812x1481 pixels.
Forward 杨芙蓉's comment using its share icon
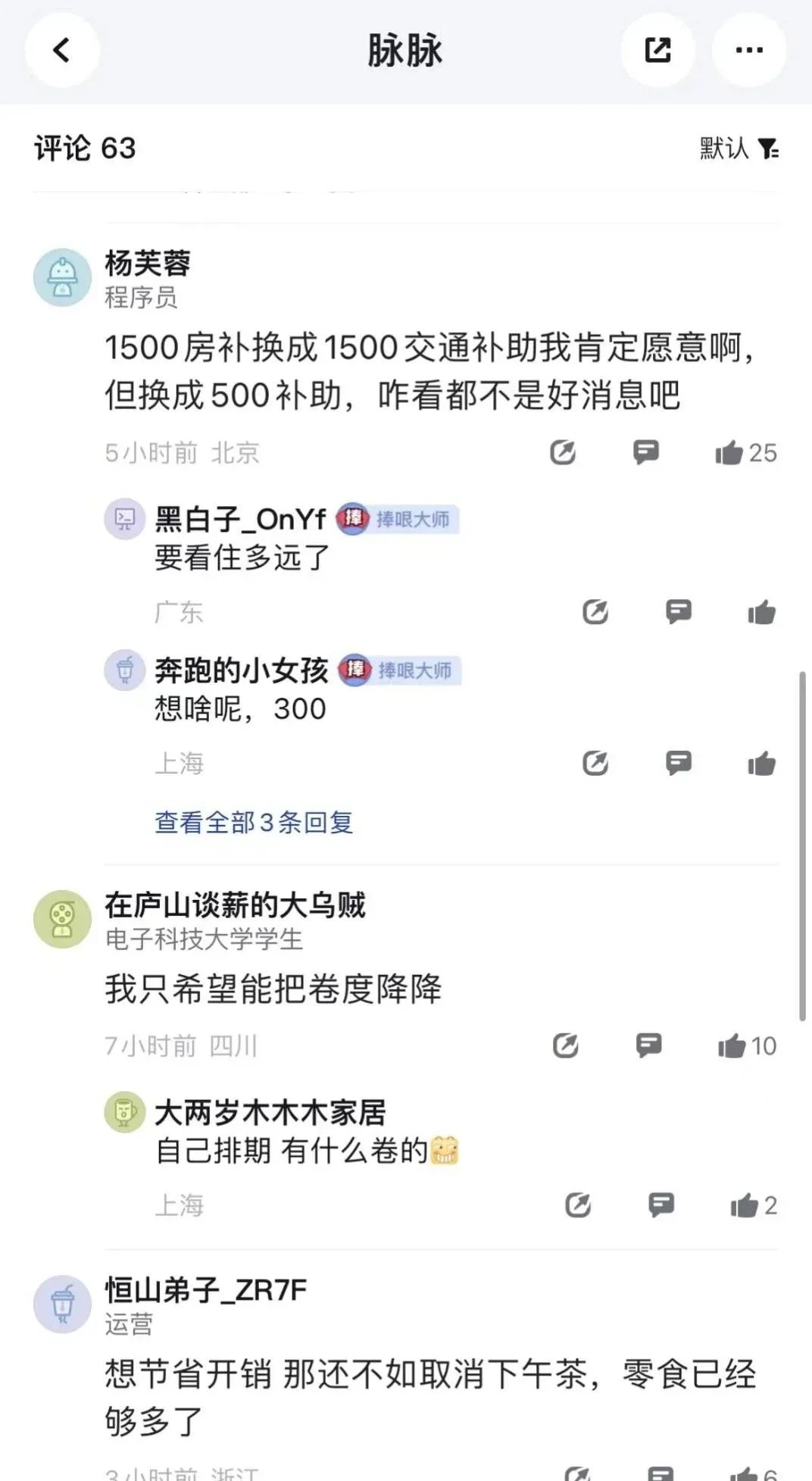pyautogui.click(x=563, y=452)
